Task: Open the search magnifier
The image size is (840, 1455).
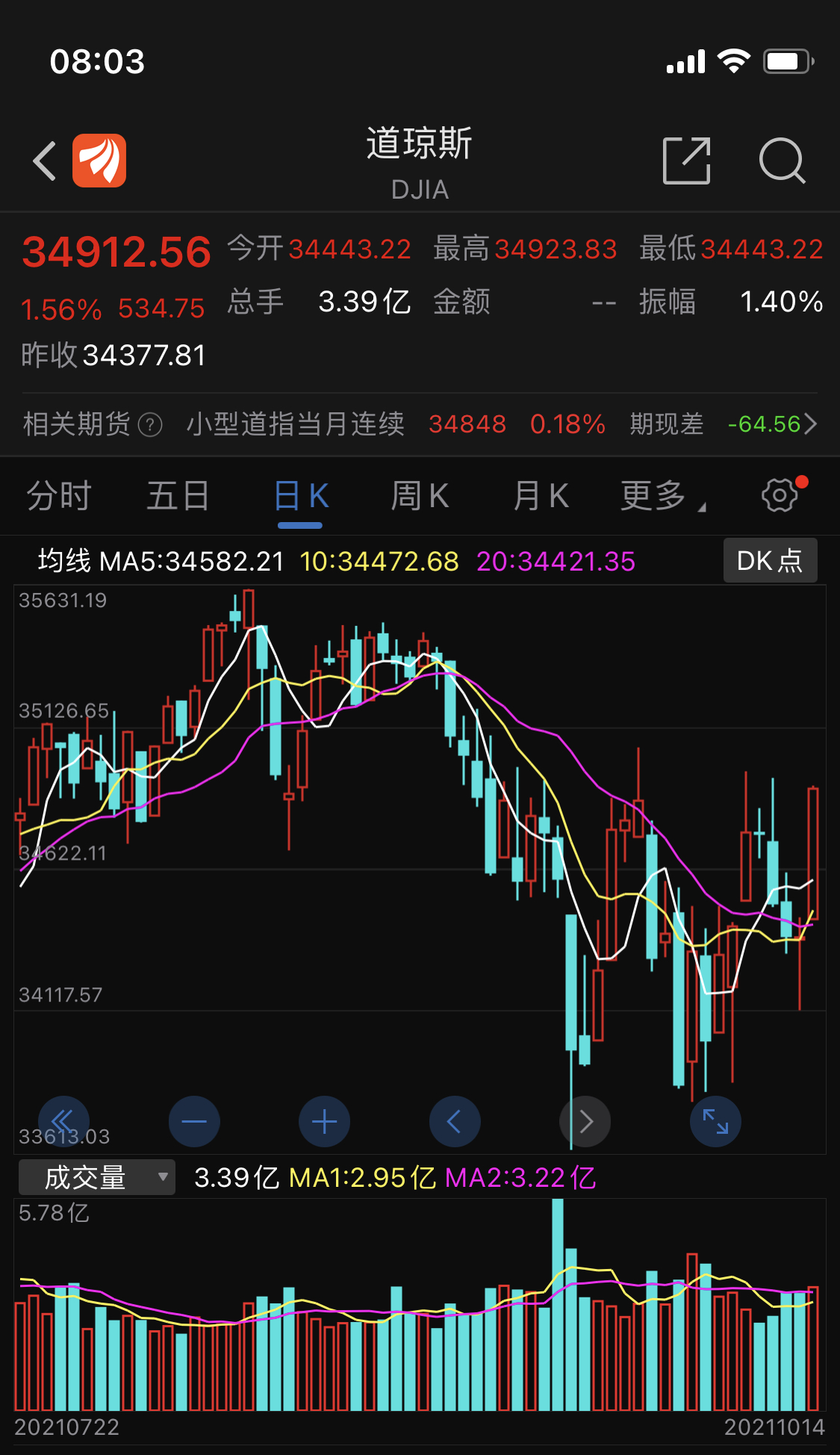Action: 782,161
